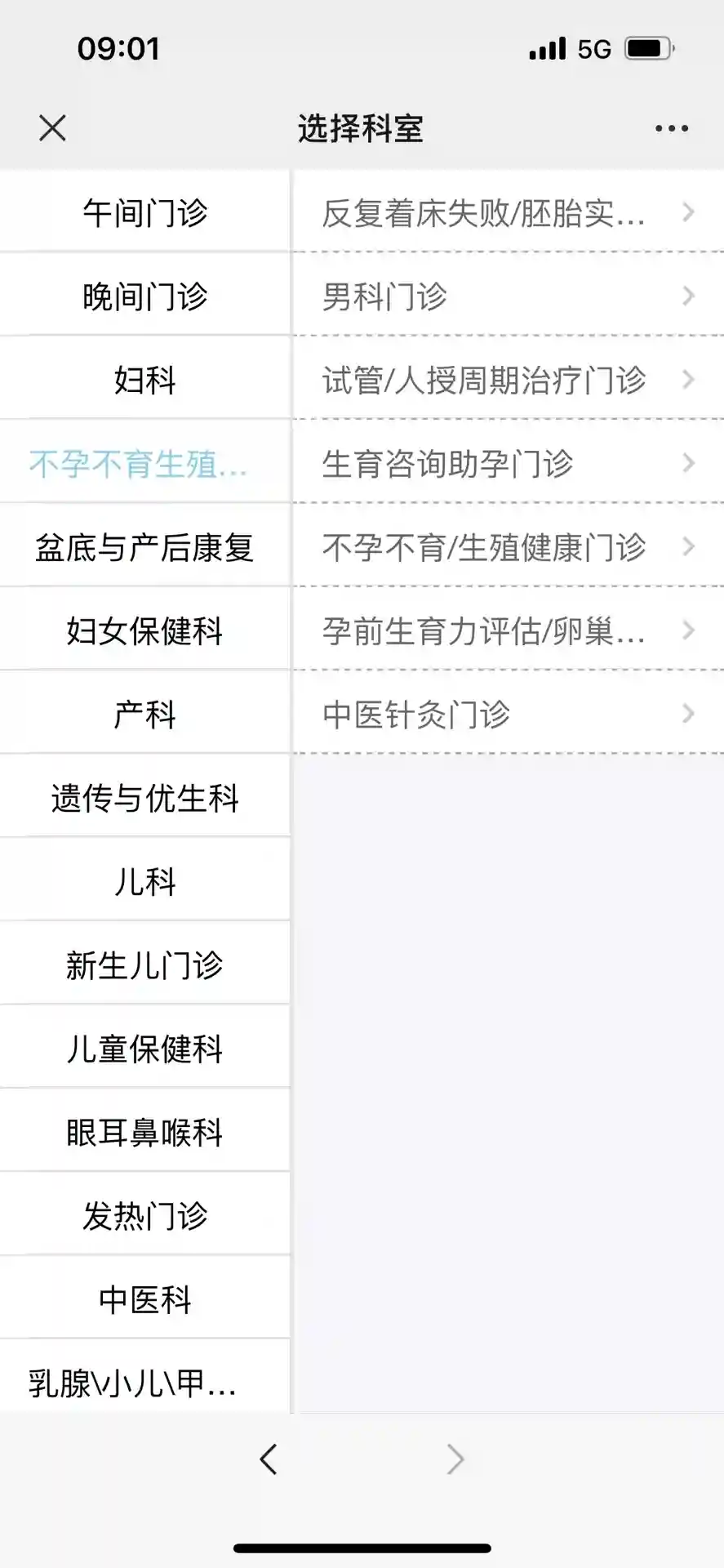Viewport: 724px width, 1568px height.
Task: Choose the 眼耳鼻喉科 department
Action: pos(144,1133)
